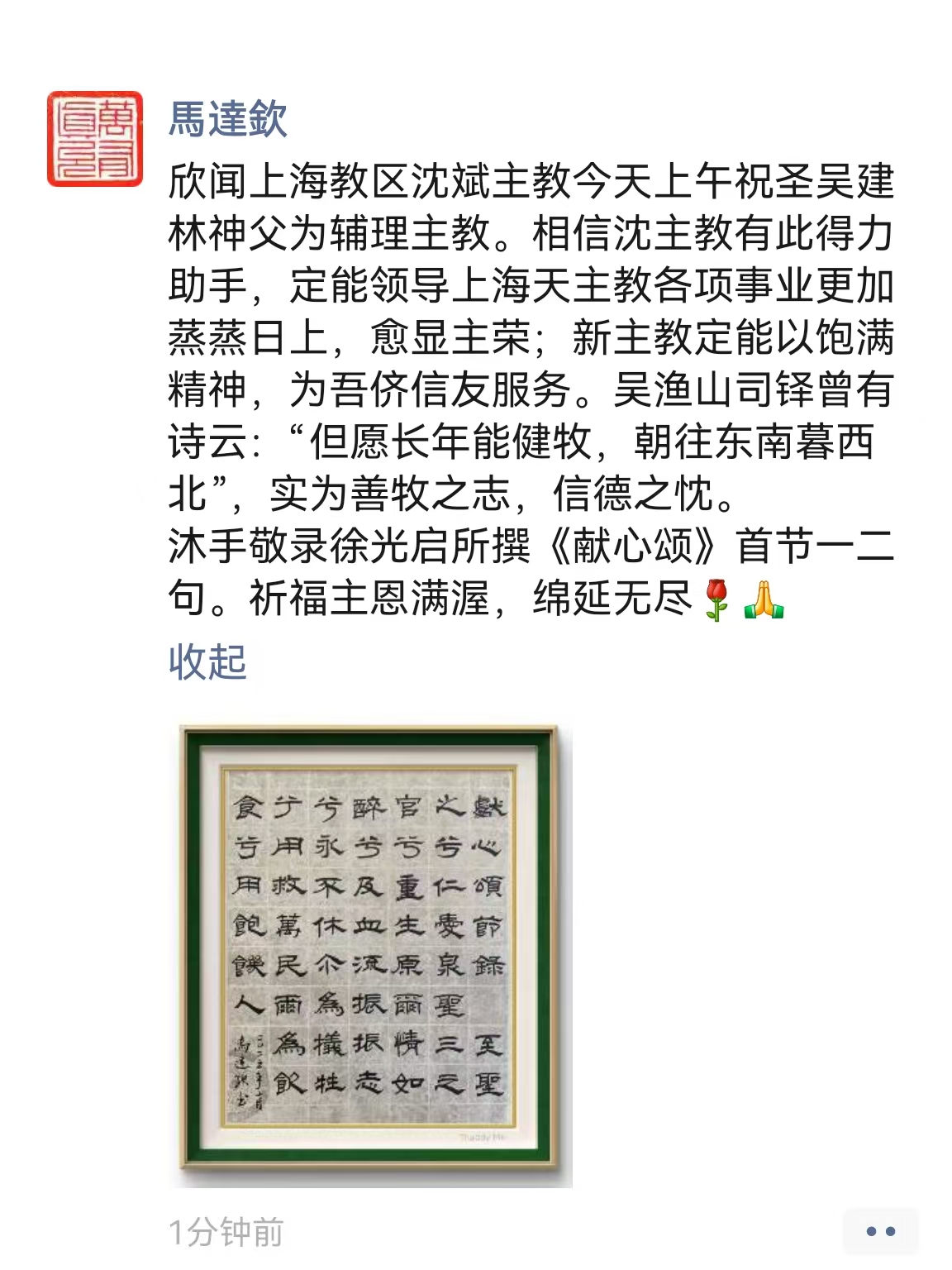
Task: View the framed calligraphy photo
Action: pos(371,955)
